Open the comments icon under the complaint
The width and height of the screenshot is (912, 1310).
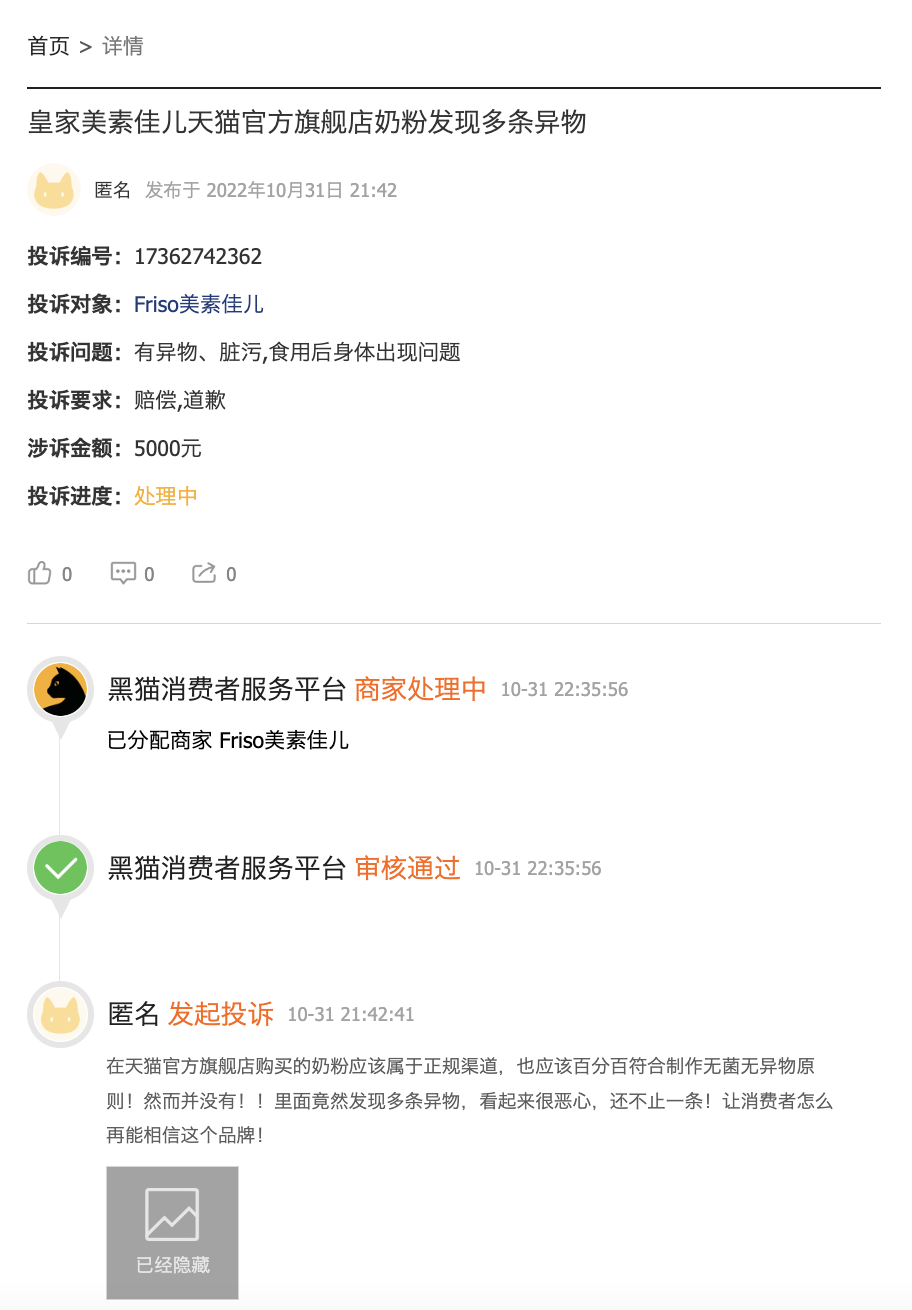123,573
